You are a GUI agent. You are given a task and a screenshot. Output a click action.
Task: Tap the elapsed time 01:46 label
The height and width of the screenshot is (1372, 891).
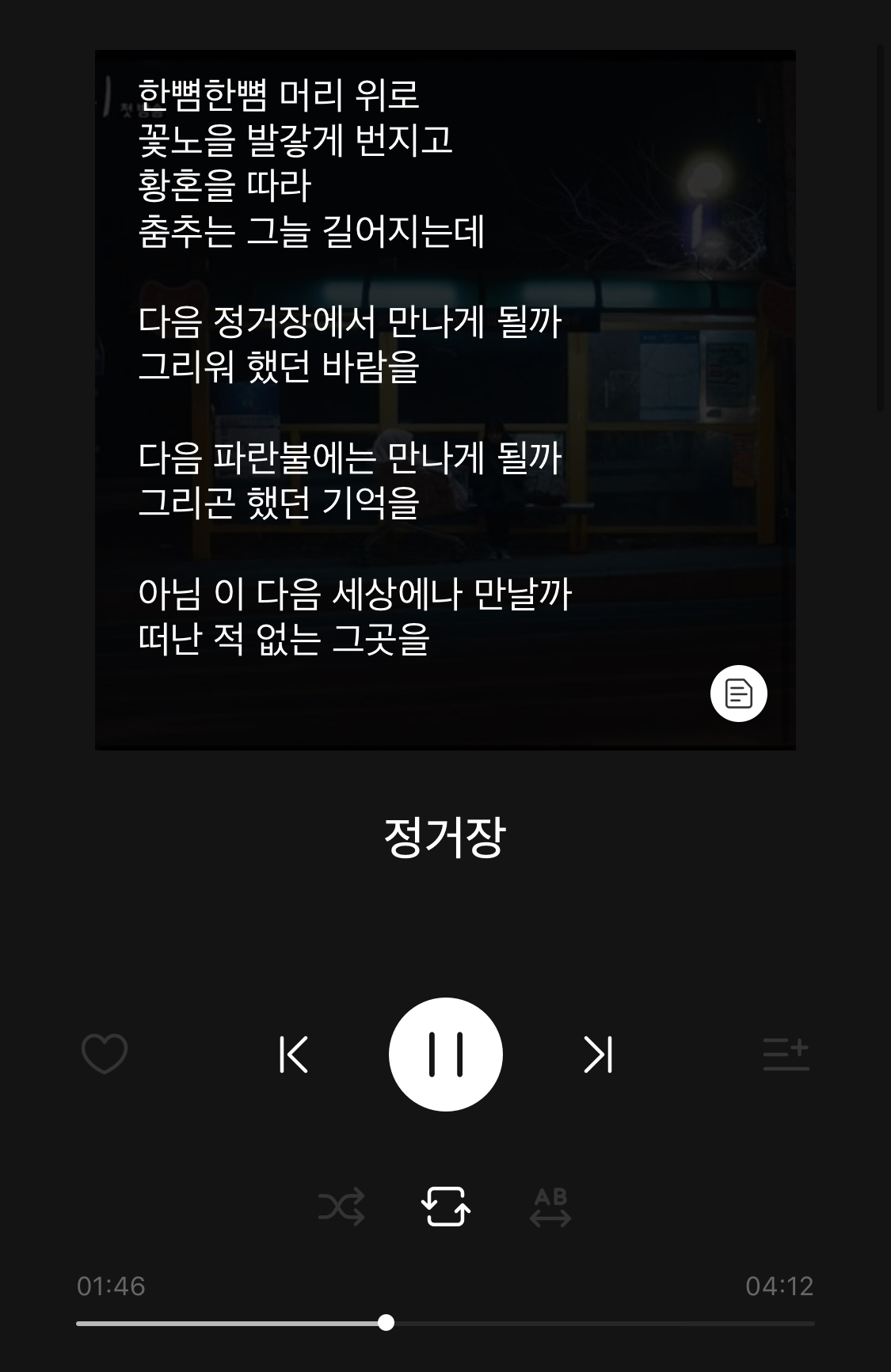(111, 1286)
